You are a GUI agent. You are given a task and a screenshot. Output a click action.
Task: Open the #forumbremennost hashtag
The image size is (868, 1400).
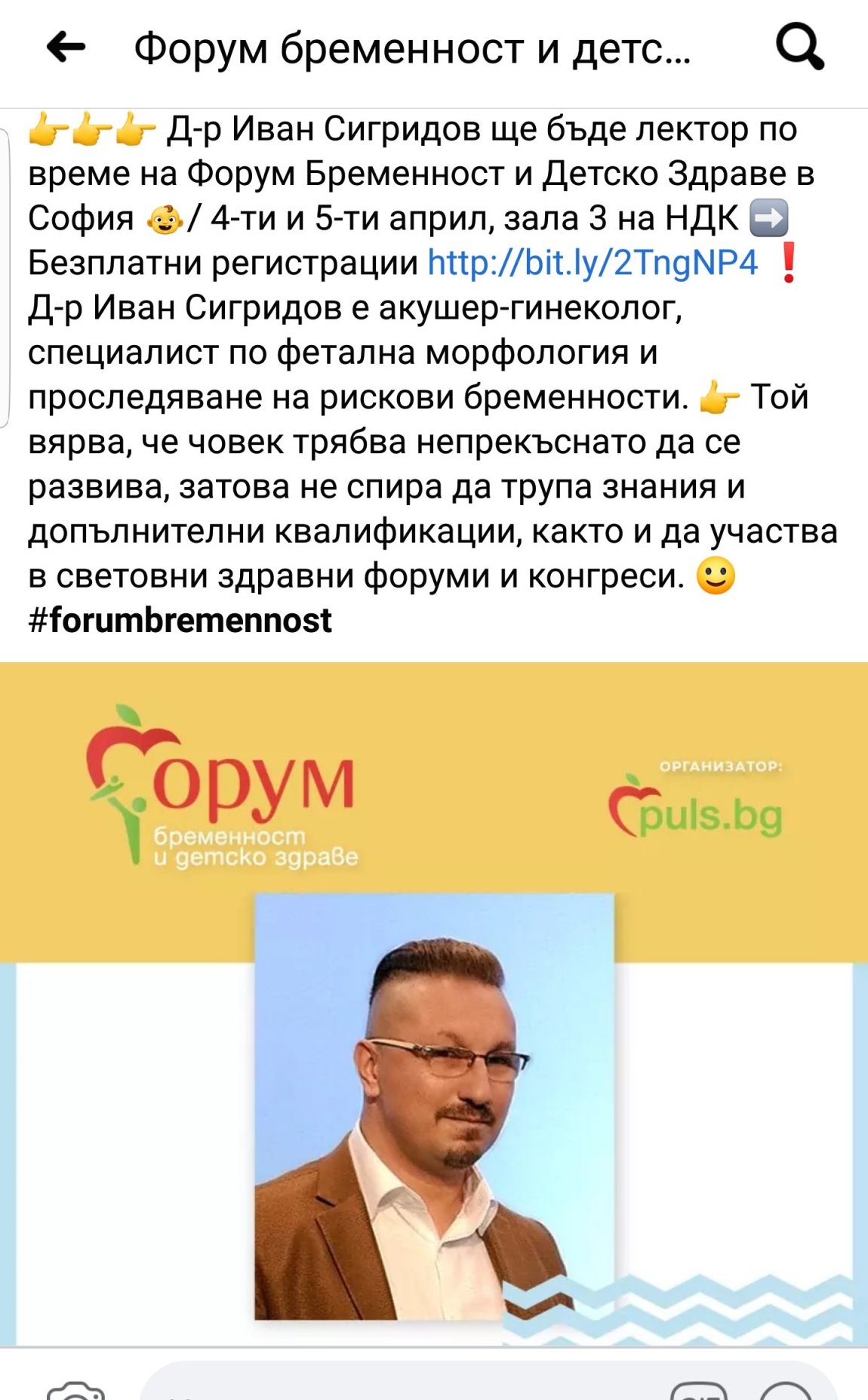180,621
